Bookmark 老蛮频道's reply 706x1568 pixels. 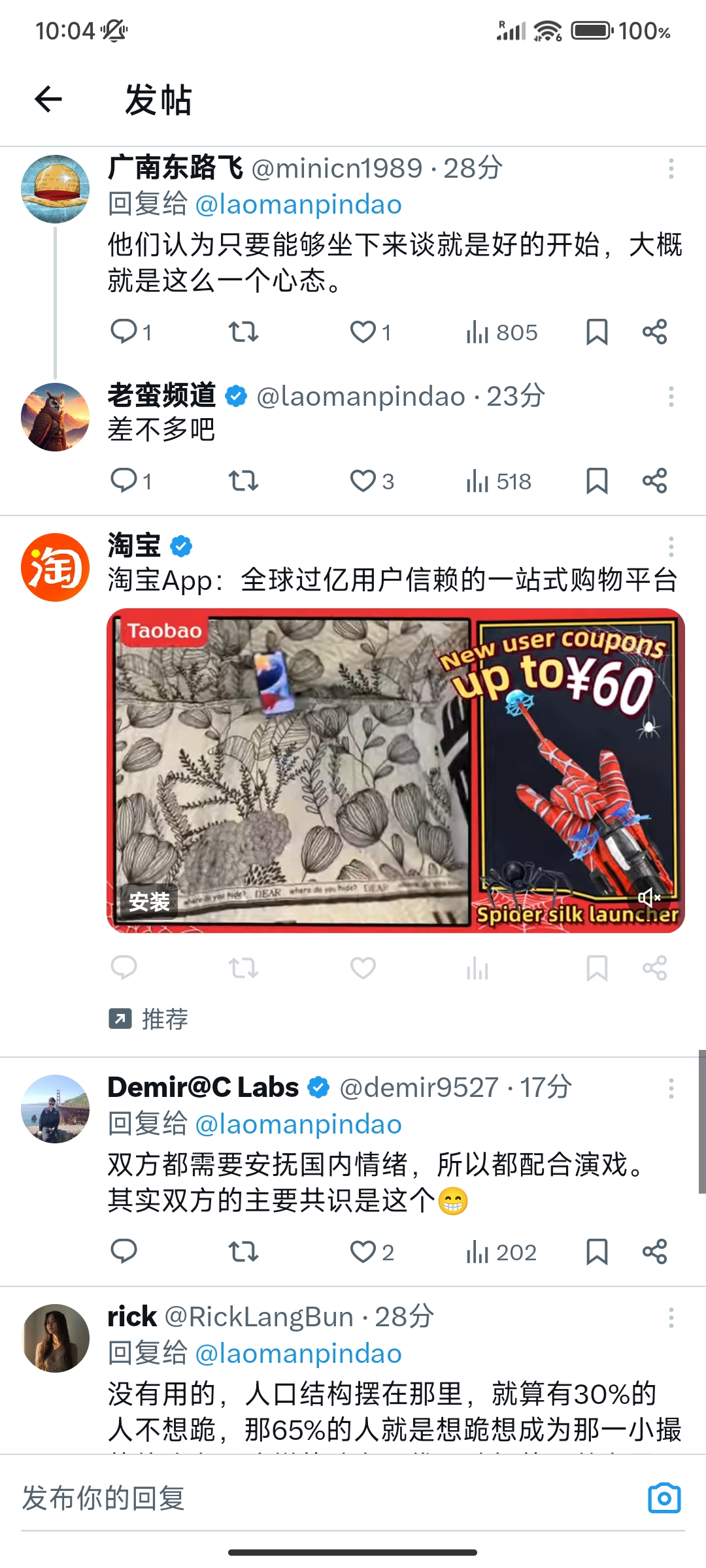[x=597, y=481]
